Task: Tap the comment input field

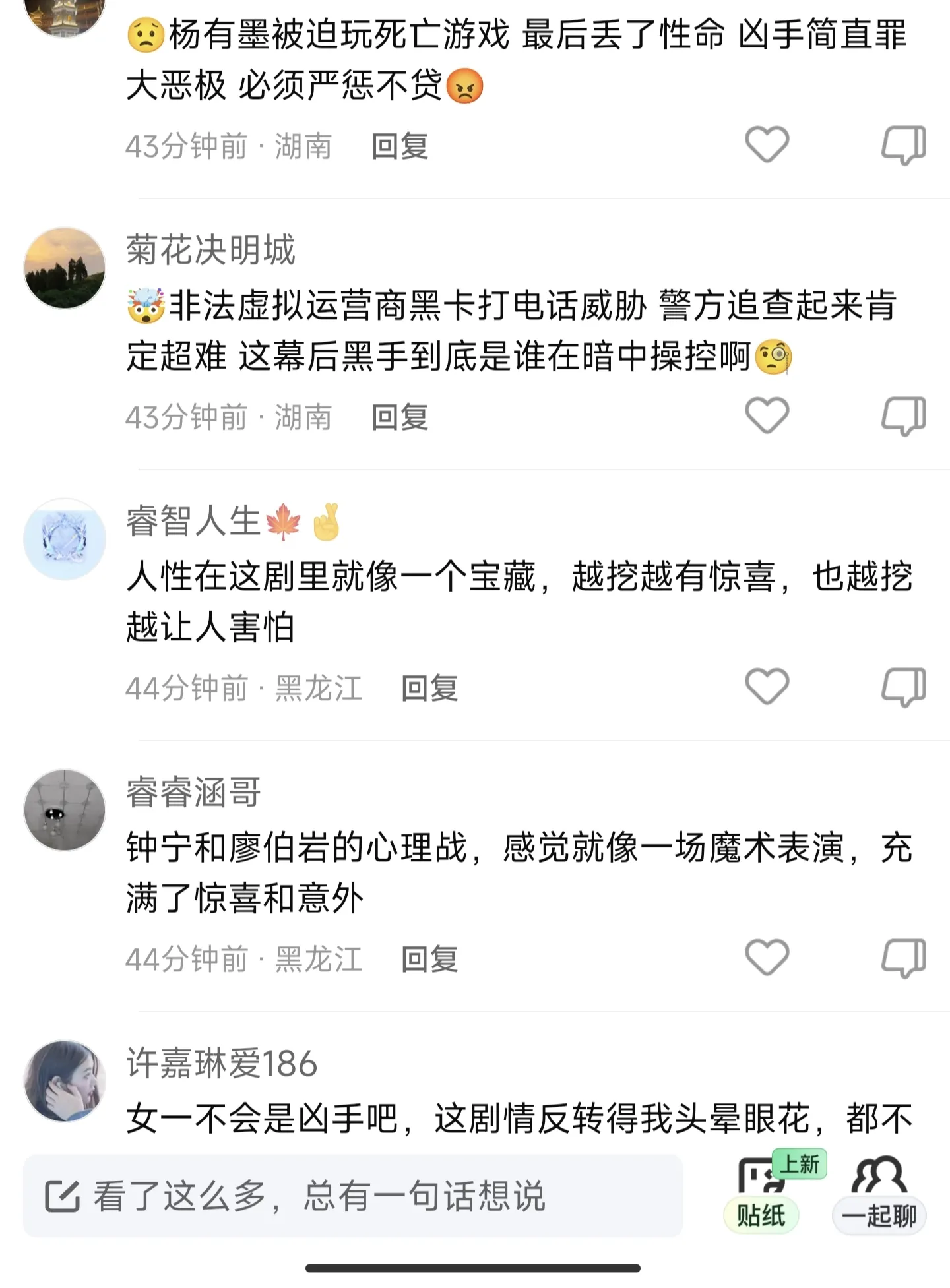Action: (x=353, y=1196)
